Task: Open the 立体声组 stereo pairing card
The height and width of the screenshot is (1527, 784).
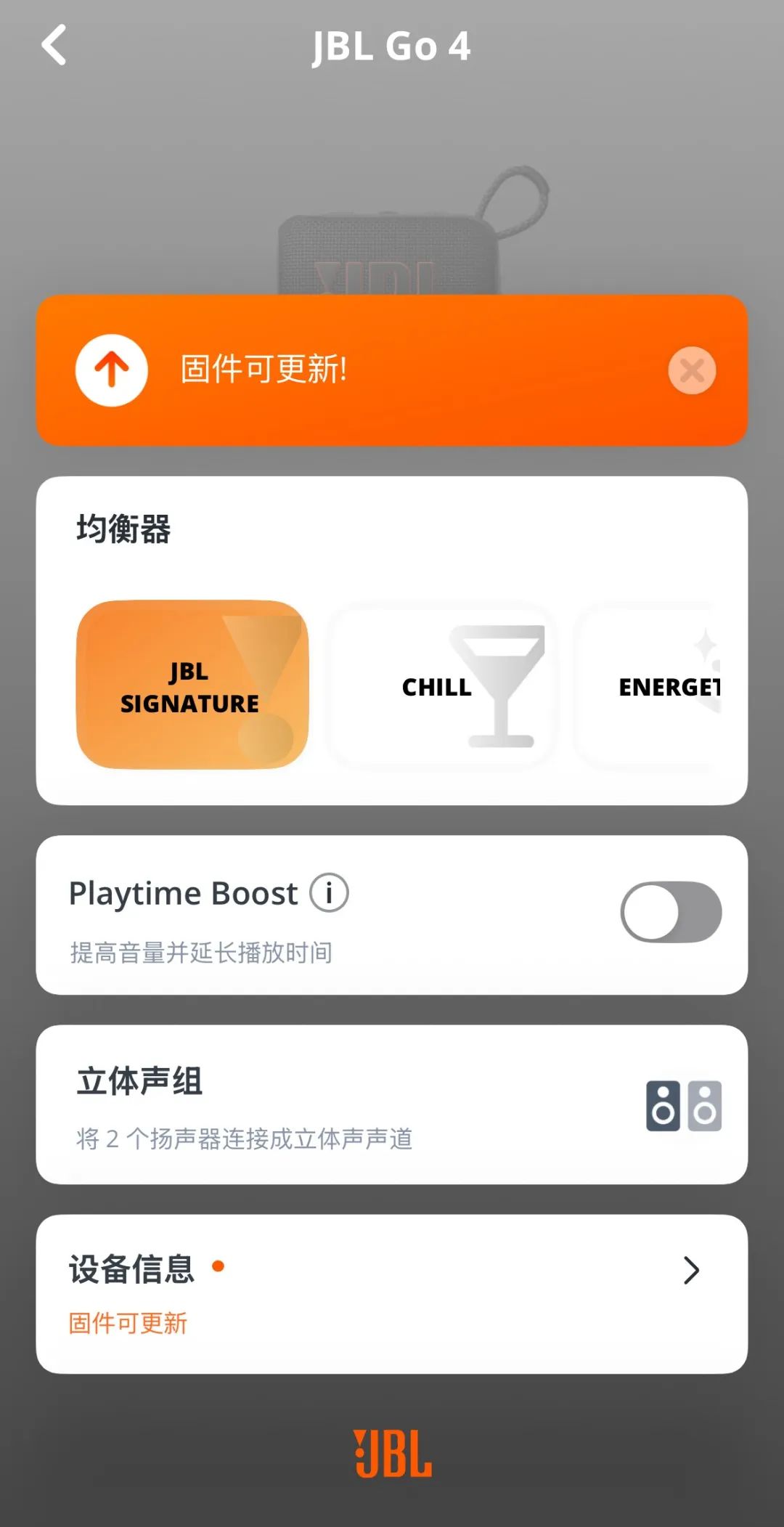Action: (392, 1104)
